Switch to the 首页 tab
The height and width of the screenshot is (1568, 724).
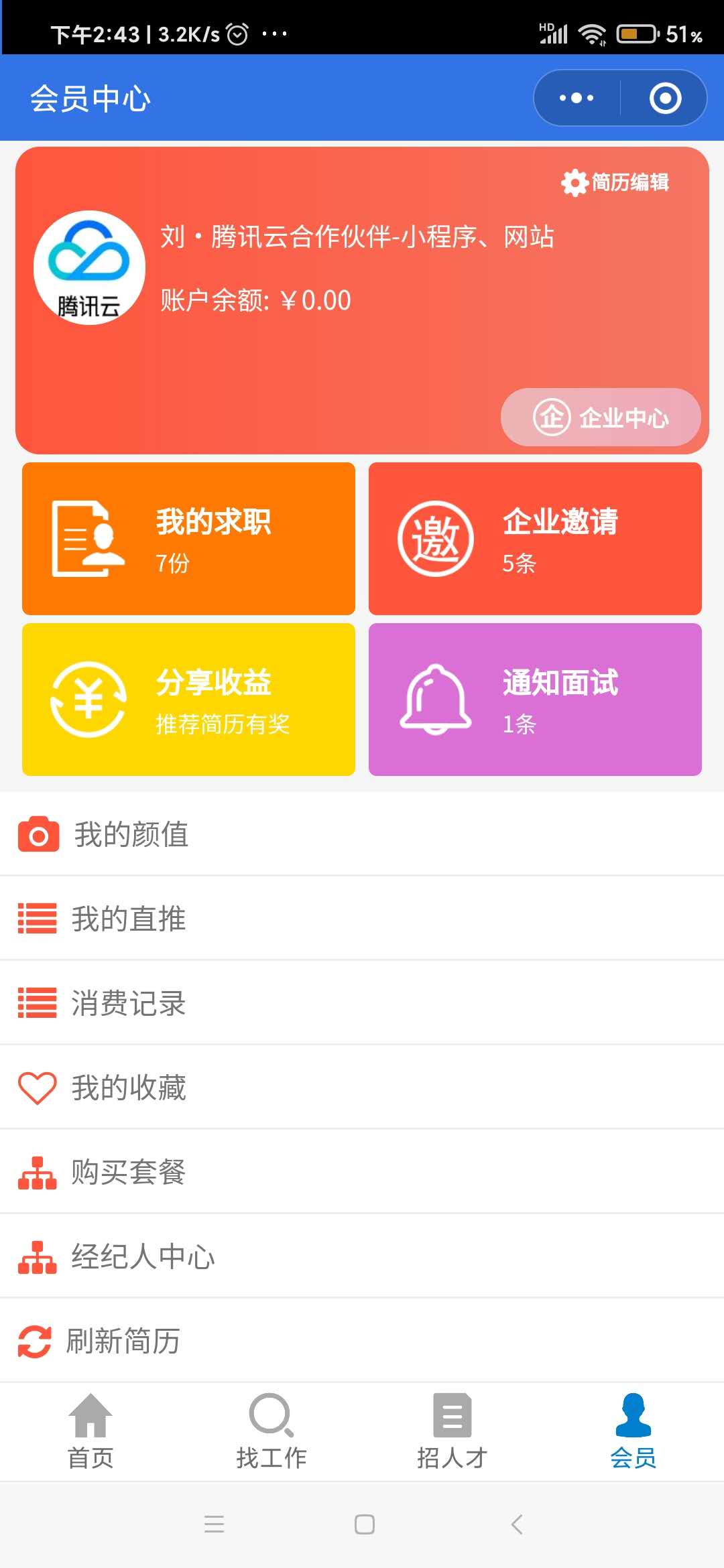click(x=90, y=1431)
